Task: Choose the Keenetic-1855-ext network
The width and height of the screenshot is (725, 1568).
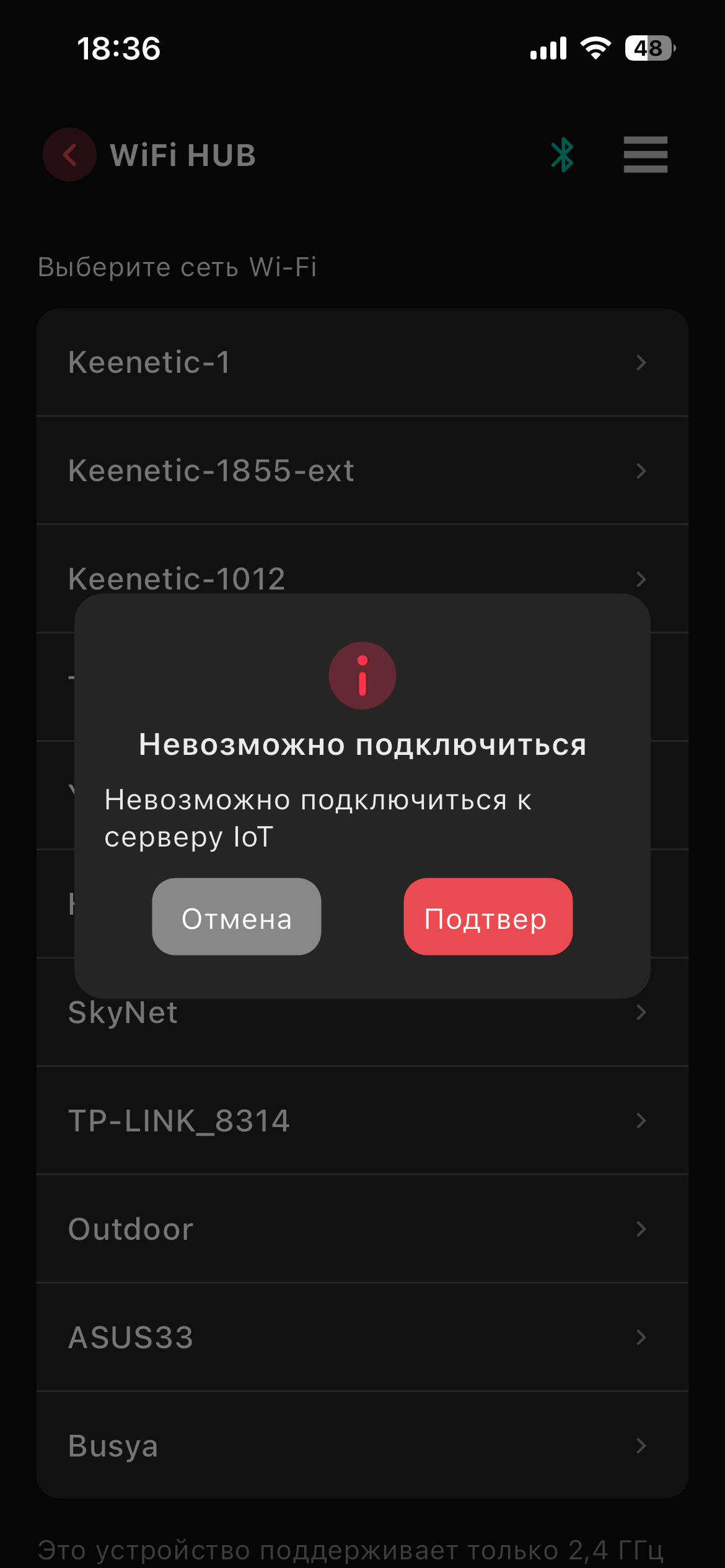Action: pyautogui.click(x=362, y=471)
